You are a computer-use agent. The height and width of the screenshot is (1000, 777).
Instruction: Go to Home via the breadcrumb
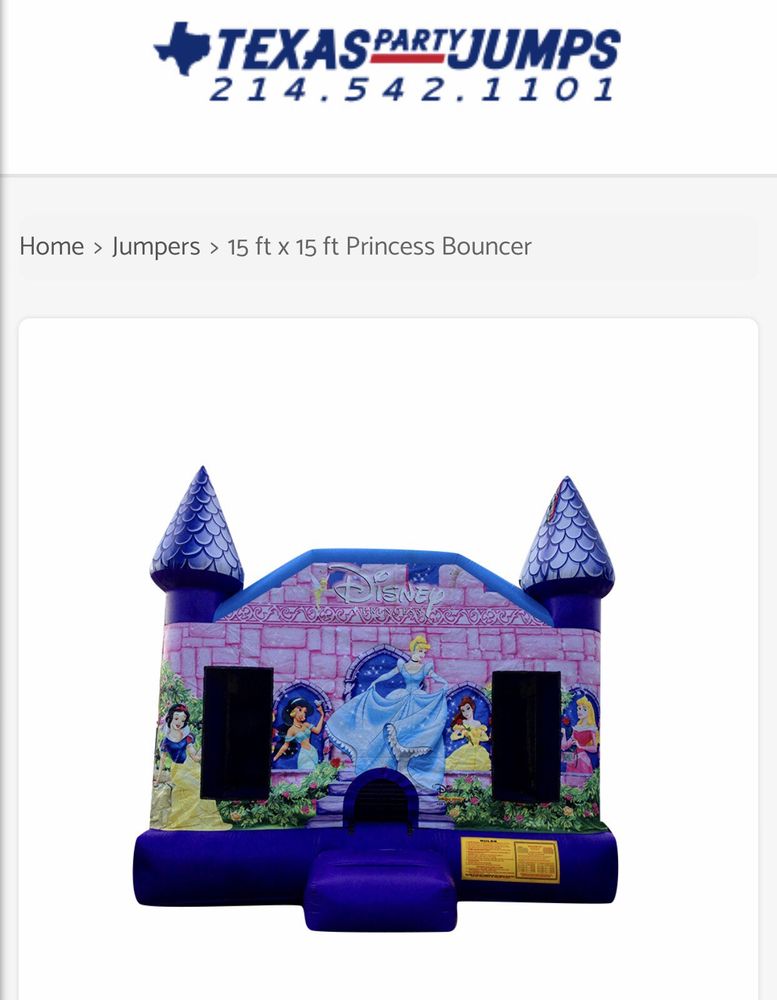point(51,247)
